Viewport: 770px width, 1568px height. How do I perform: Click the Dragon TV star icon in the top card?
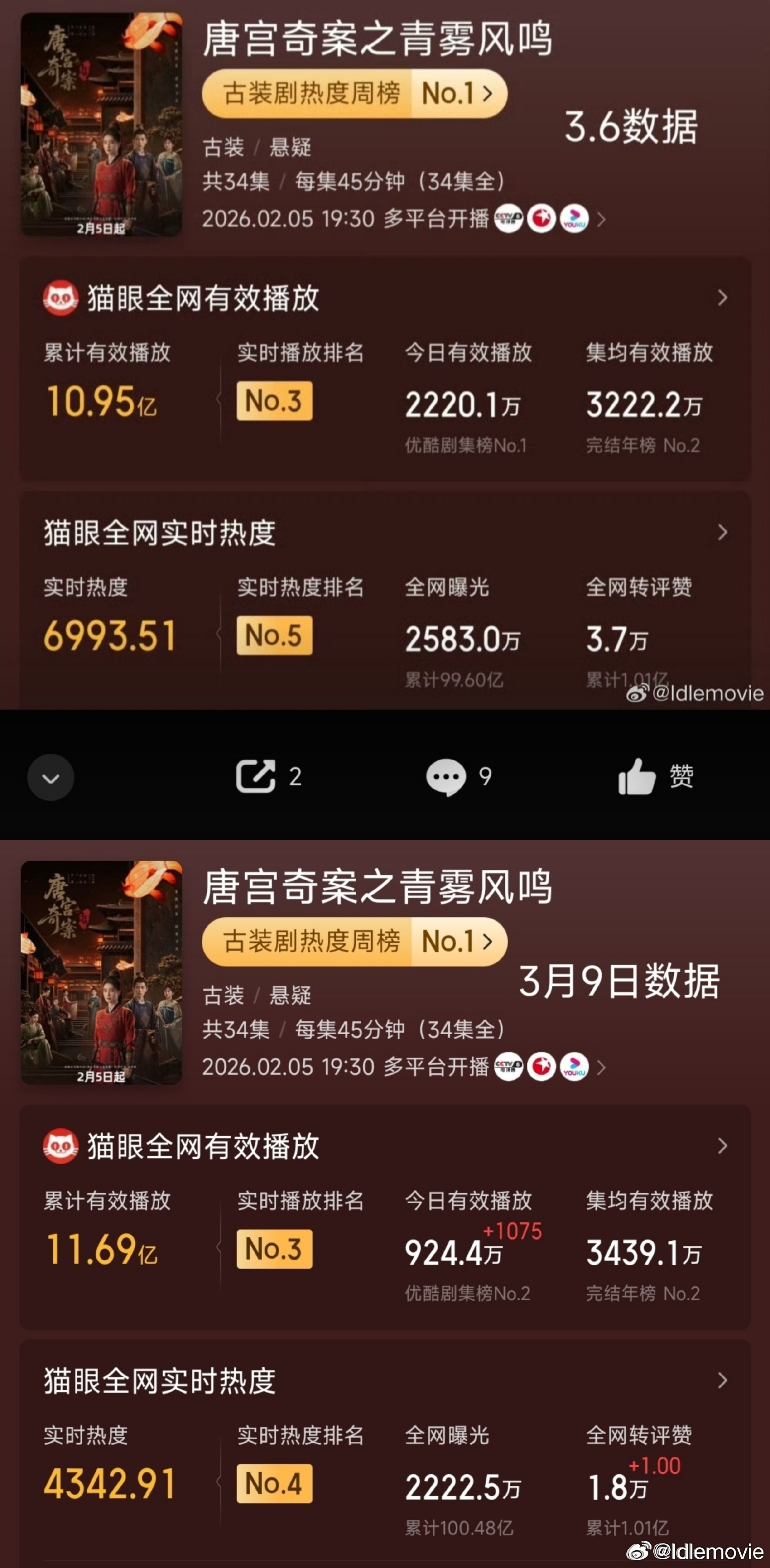tap(541, 218)
